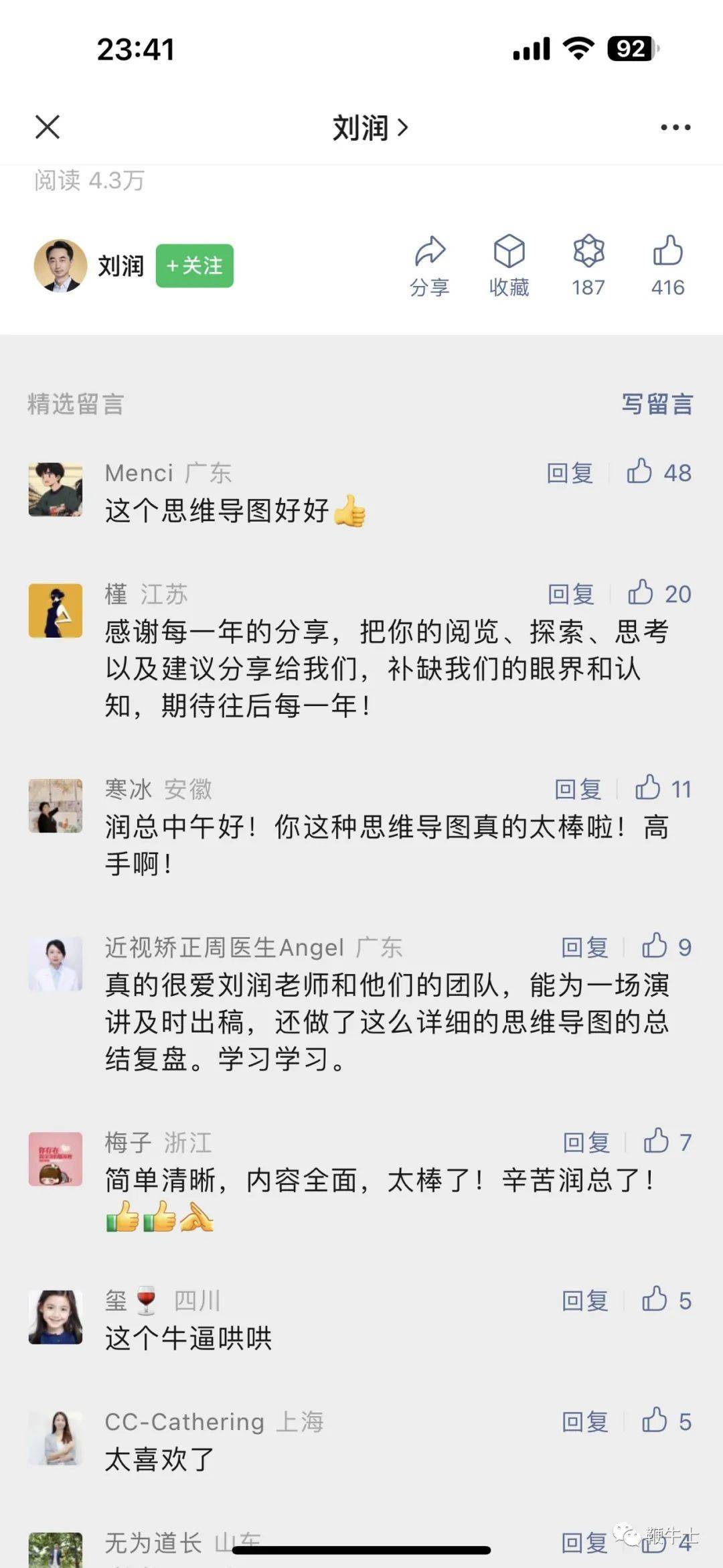
Task: Like the article with 416 likes
Action: tap(667, 266)
